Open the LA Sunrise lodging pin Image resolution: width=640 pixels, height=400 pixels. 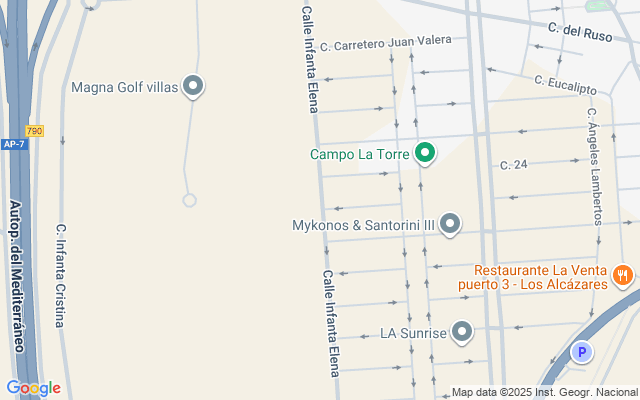(462, 331)
